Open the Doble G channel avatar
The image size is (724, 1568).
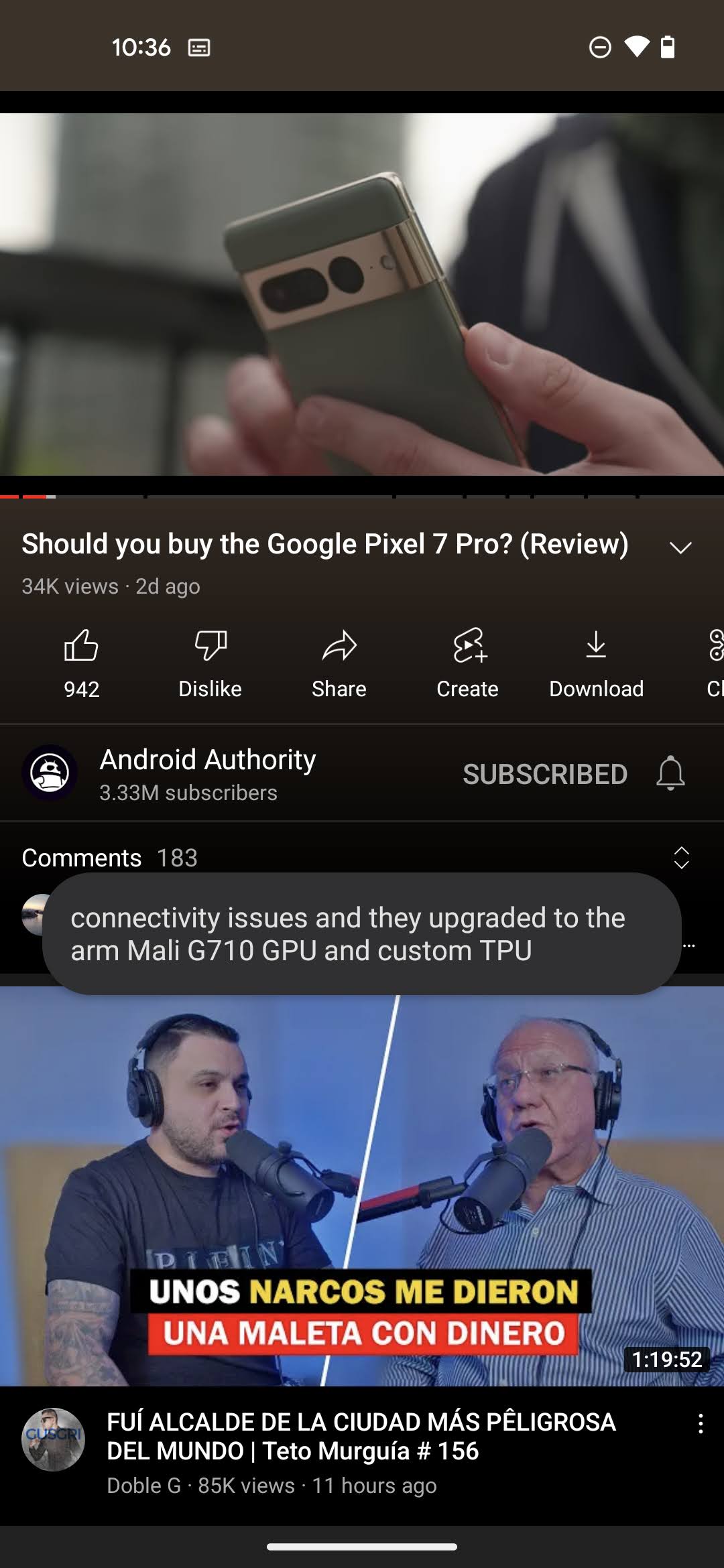(53, 1439)
